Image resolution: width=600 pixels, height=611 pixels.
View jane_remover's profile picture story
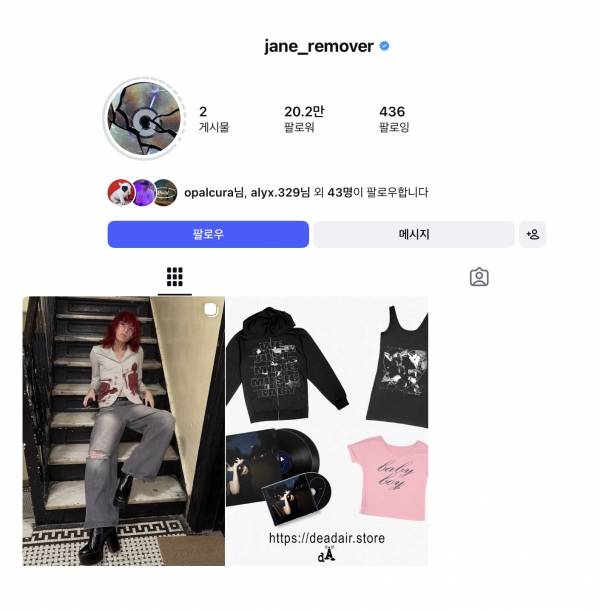click(144, 120)
